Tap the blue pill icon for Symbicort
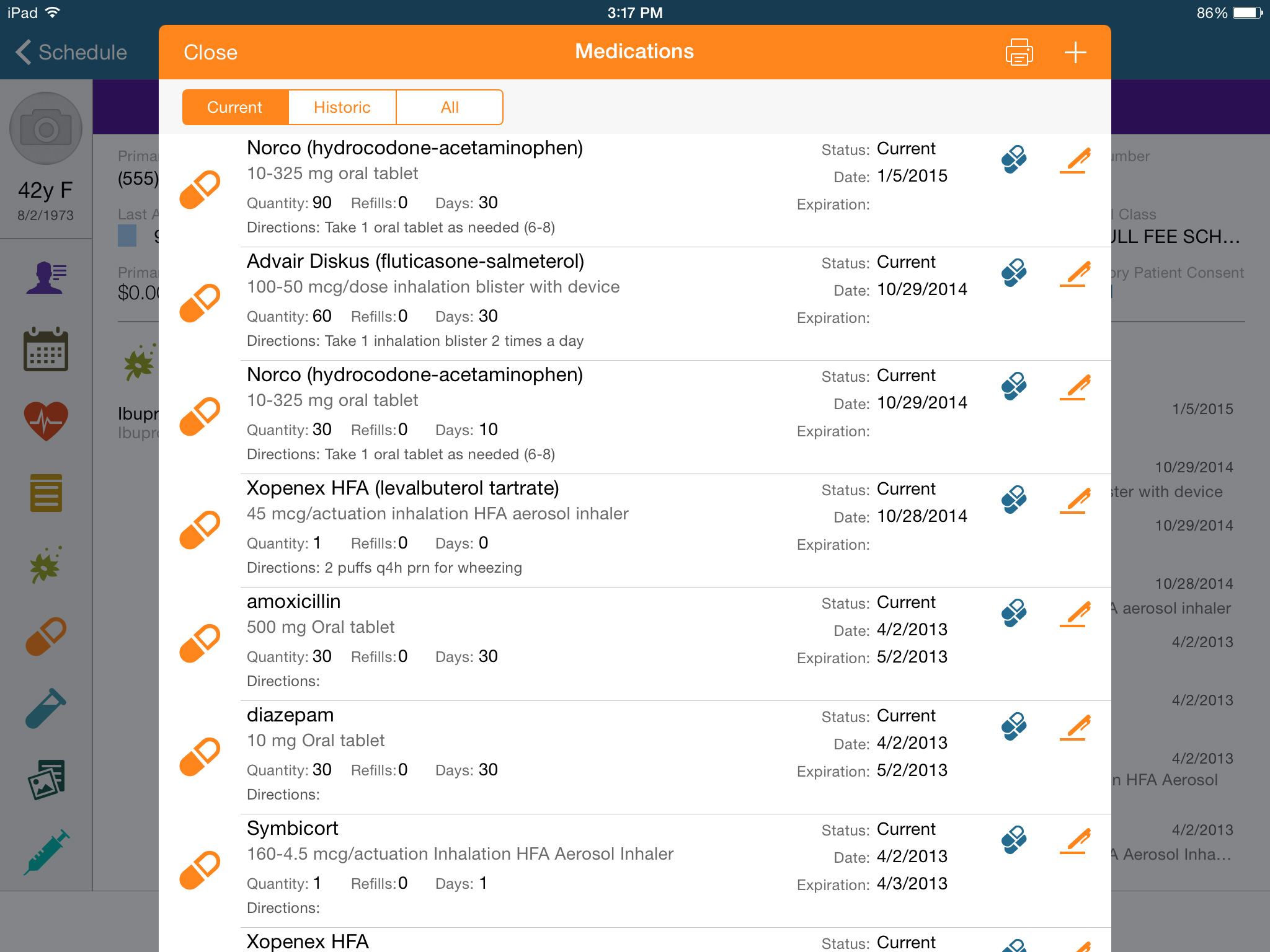 [x=1014, y=840]
